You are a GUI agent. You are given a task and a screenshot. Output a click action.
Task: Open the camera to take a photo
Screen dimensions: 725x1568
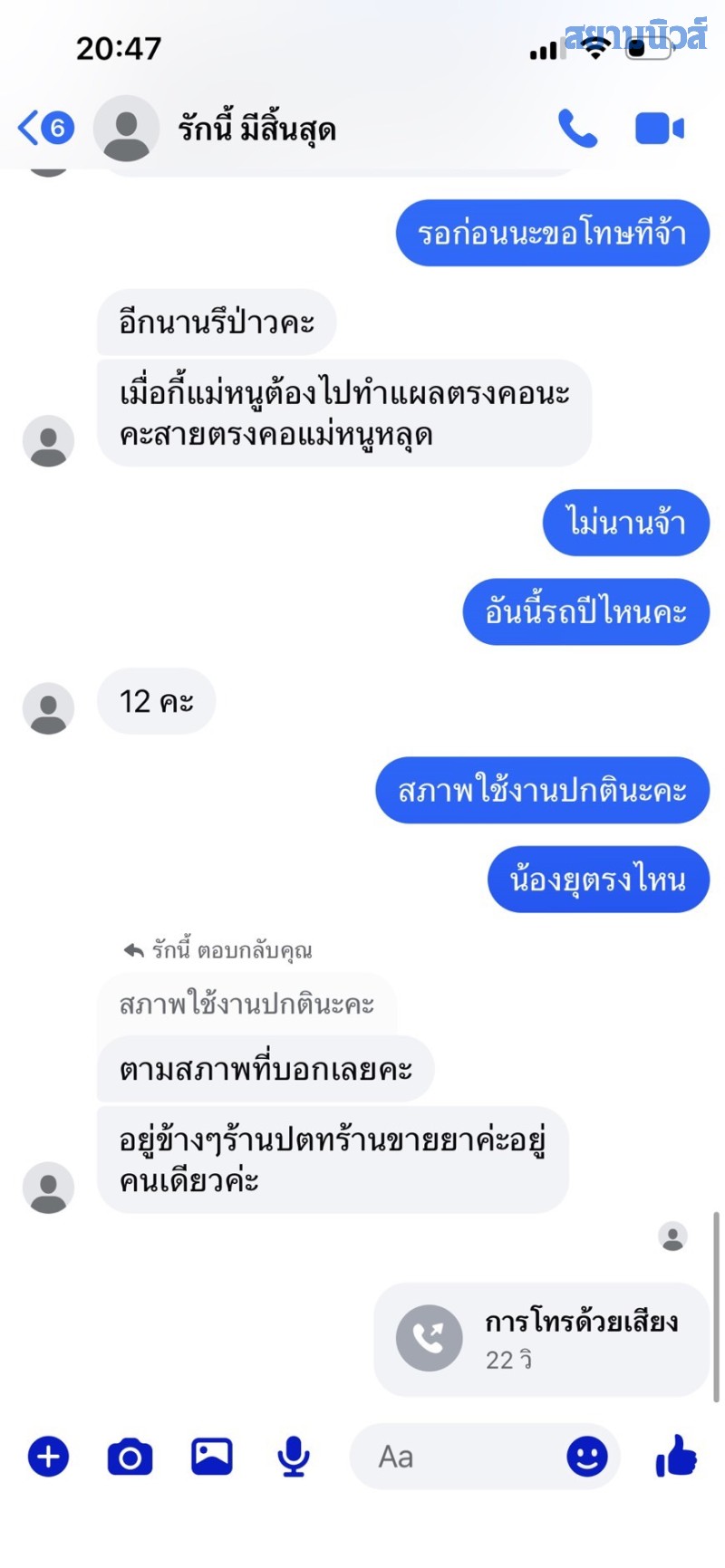point(130,1457)
